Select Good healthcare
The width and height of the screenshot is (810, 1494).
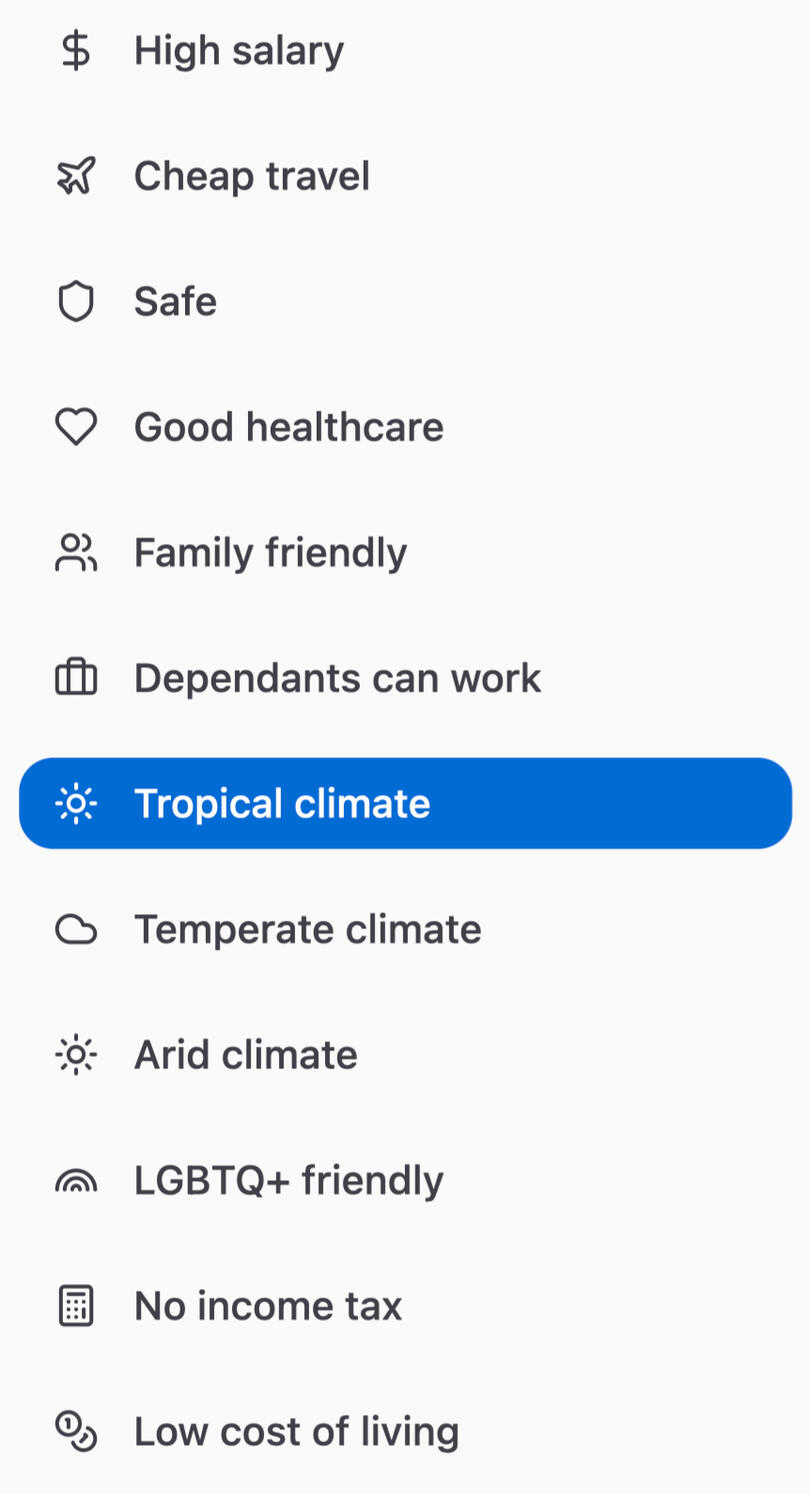405,428
